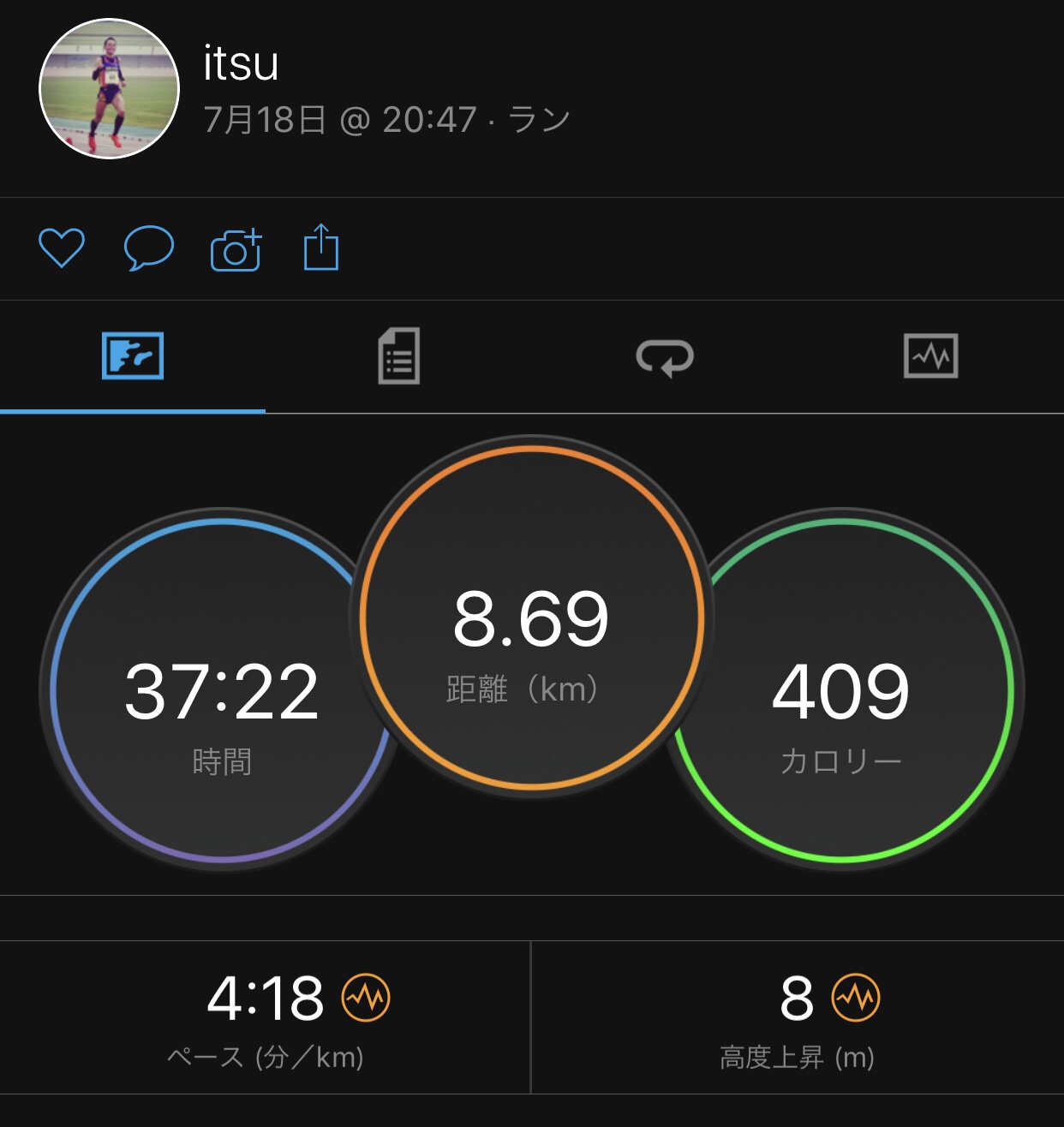Screen dimensions: 1064x1127
Task: Like this run activity
Action: (x=62, y=248)
